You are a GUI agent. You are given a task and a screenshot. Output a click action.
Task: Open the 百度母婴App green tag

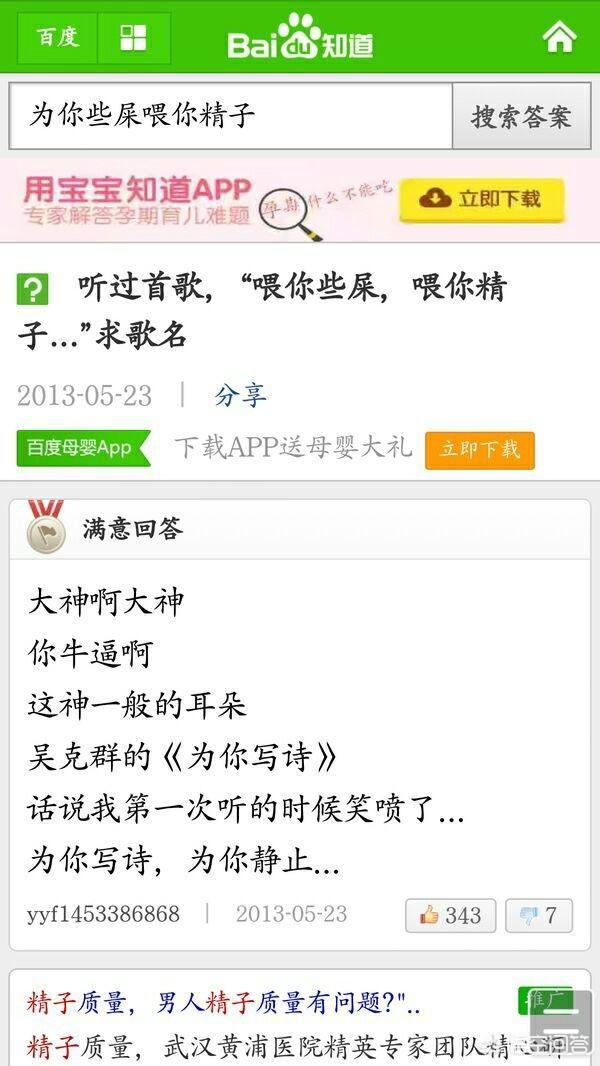coord(82,448)
